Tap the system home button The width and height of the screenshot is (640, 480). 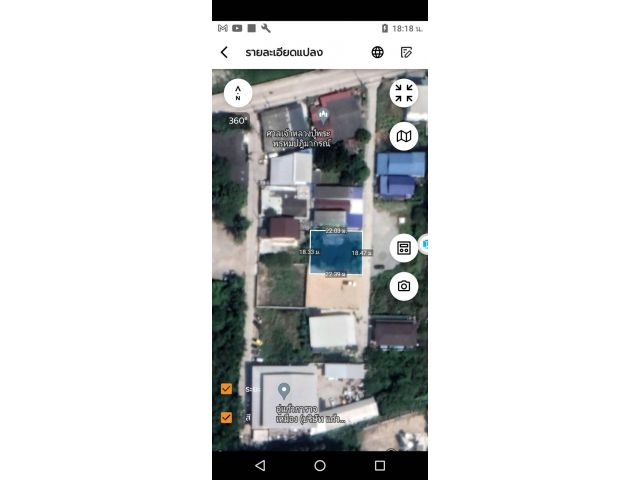[x=320, y=466]
